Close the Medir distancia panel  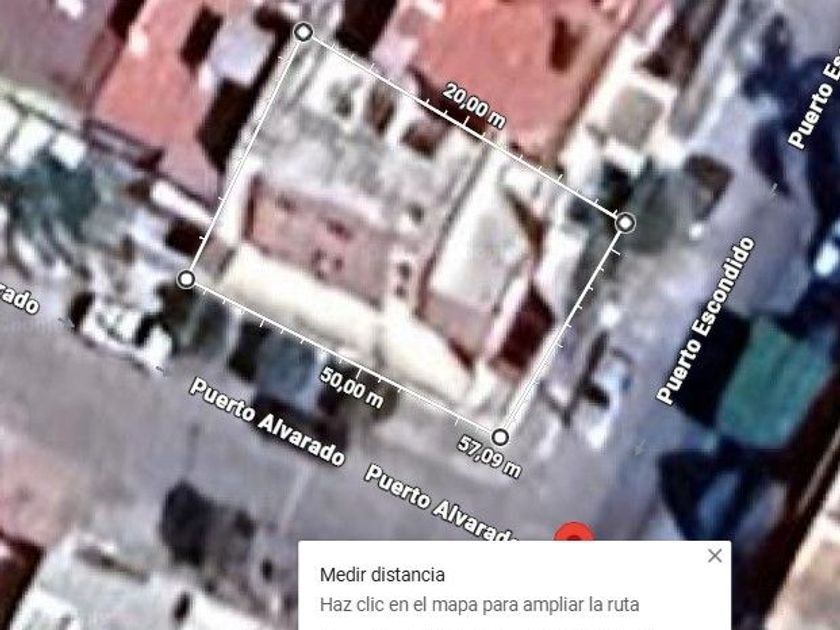[x=715, y=556]
